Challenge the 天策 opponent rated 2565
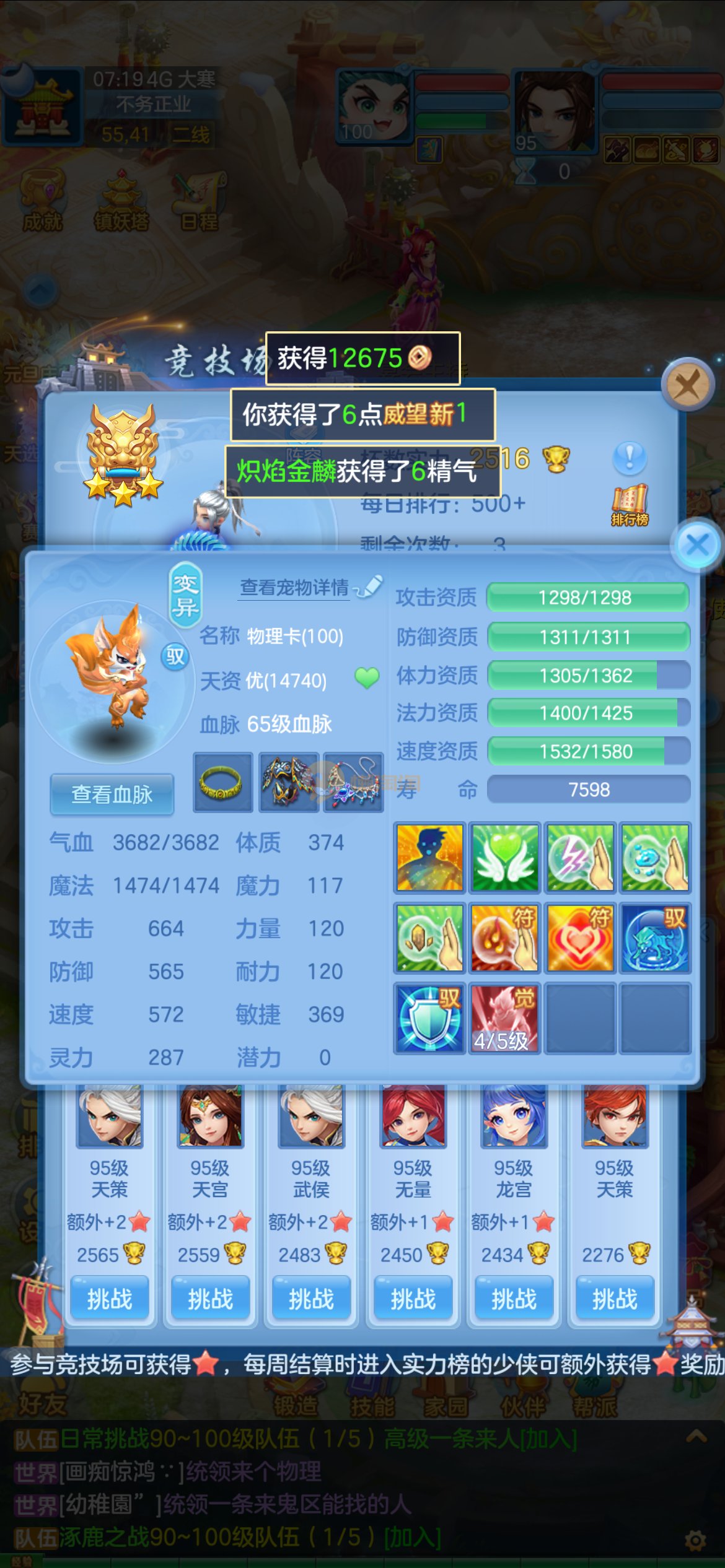The image size is (725, 1568). point(109,1298)
